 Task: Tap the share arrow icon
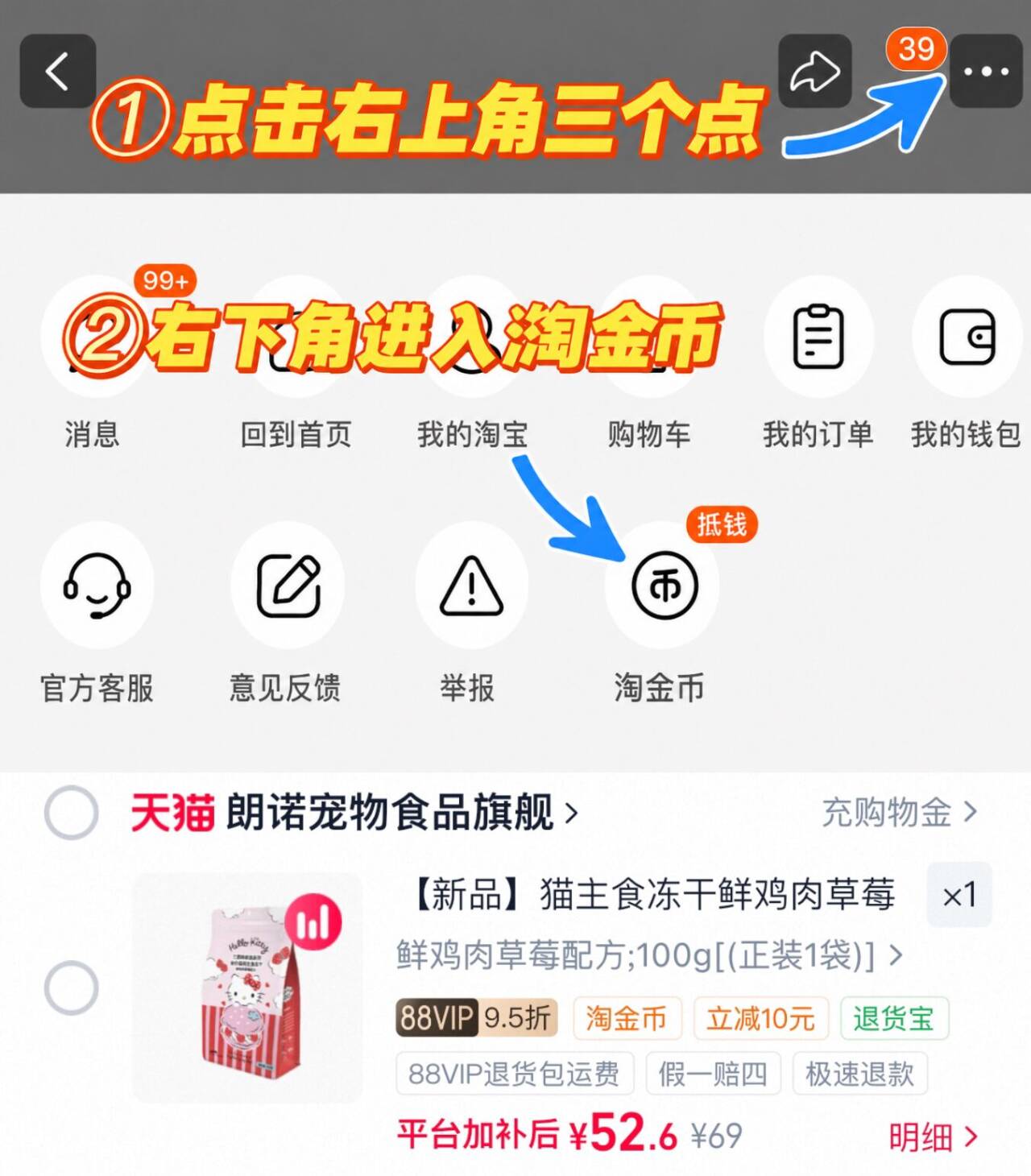(x=815, y=71)
